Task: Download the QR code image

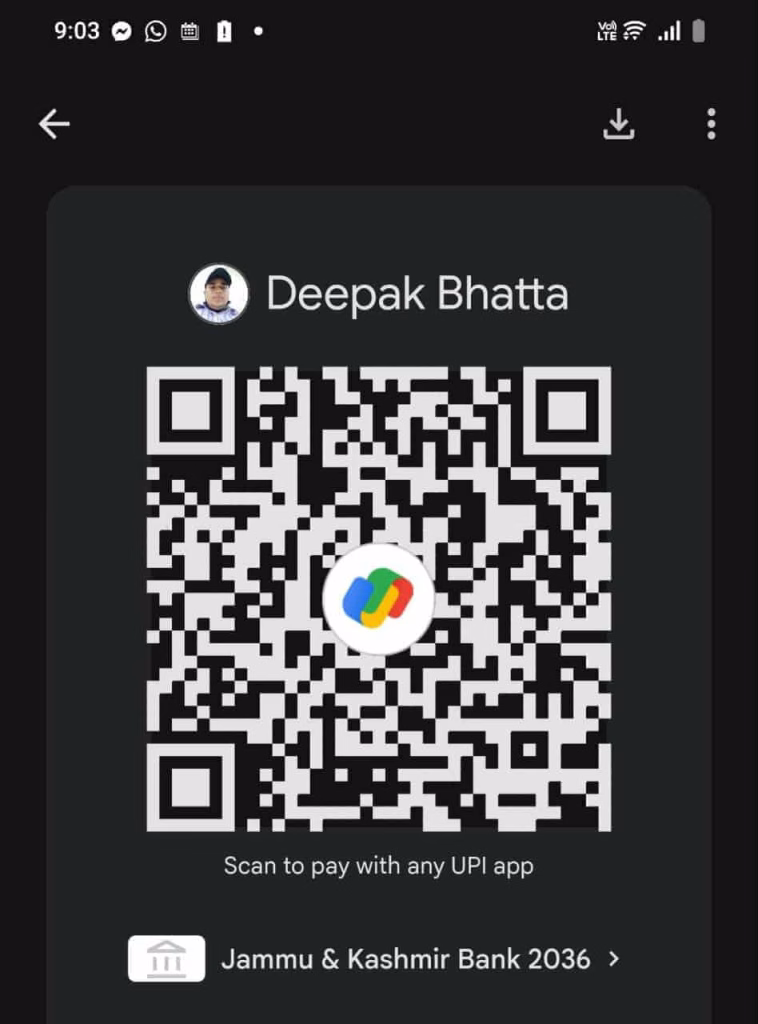Action: (619, 124)
